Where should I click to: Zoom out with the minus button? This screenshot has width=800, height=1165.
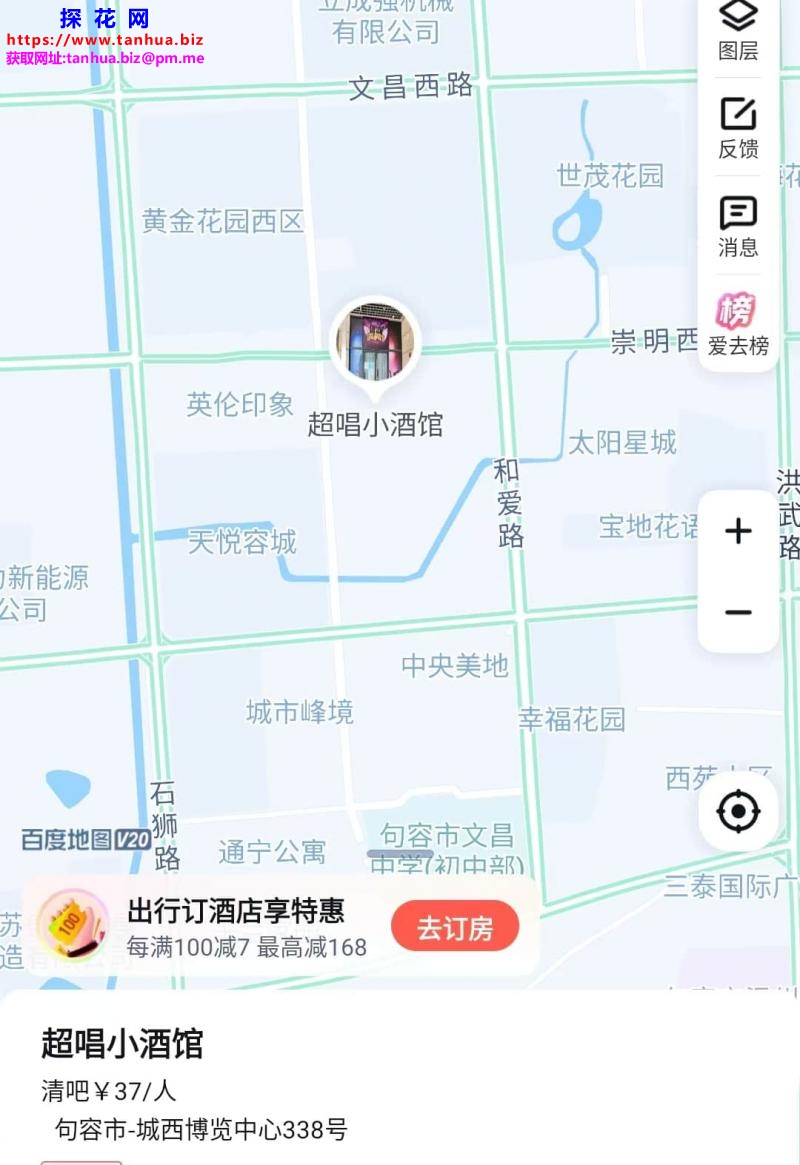tap(738, 612)
